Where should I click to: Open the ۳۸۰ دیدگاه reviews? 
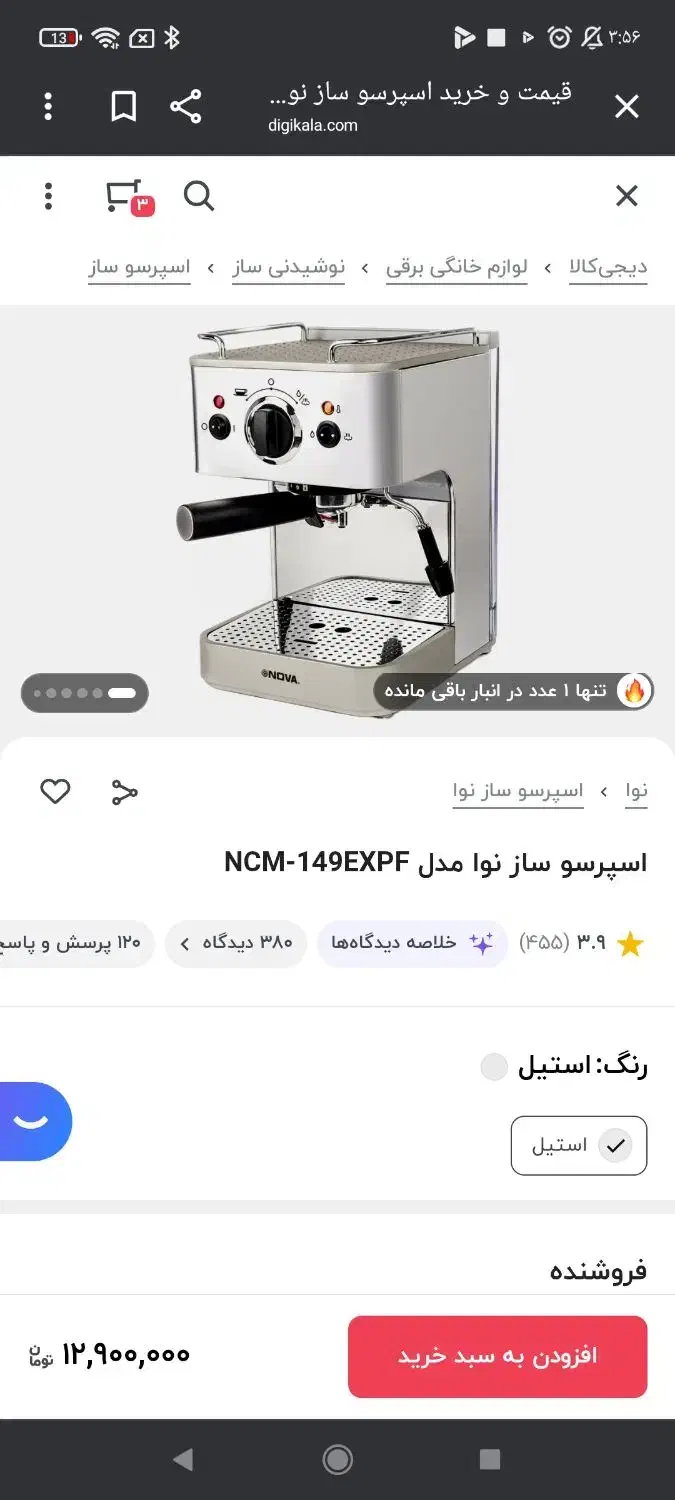point(236,943)
